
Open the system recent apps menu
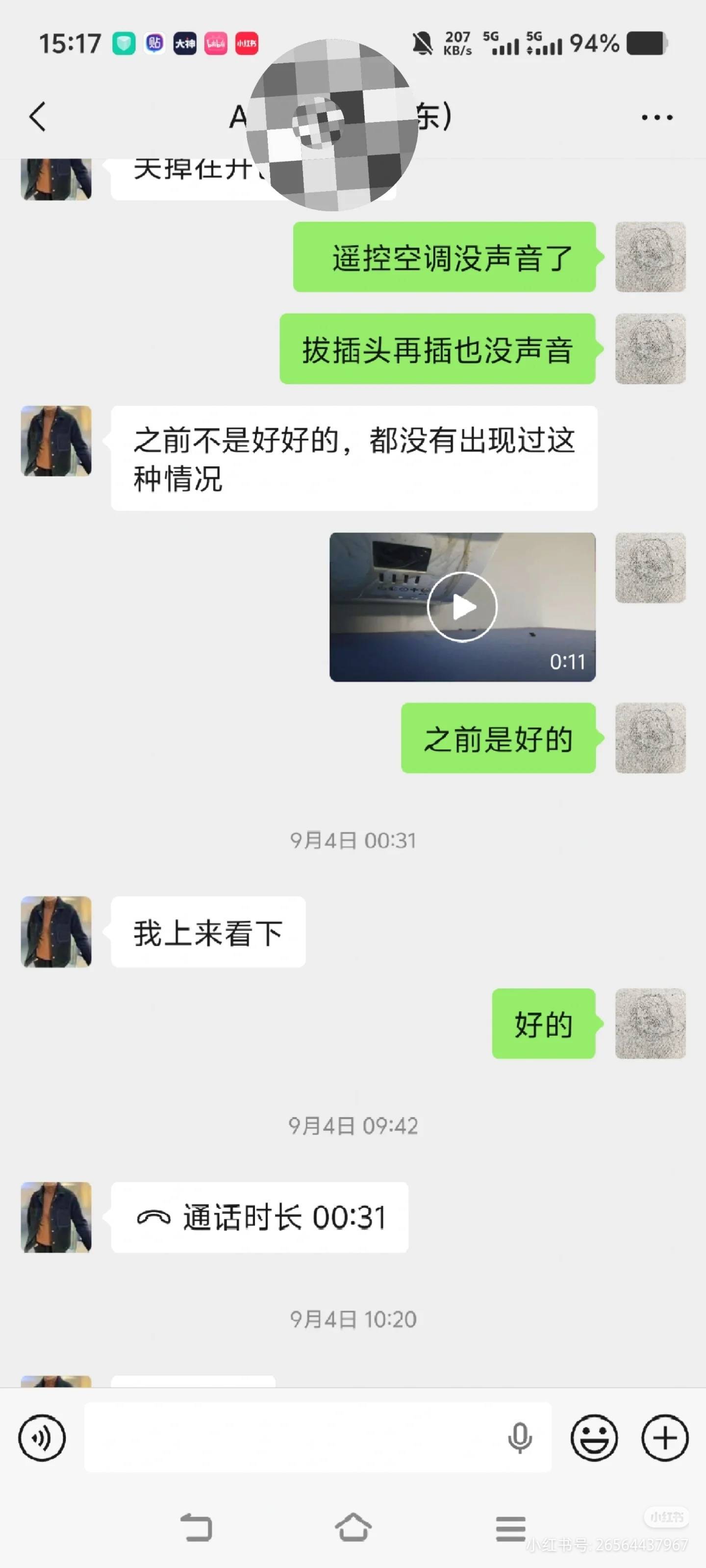pyautogui.click(x=510, y=1528)
